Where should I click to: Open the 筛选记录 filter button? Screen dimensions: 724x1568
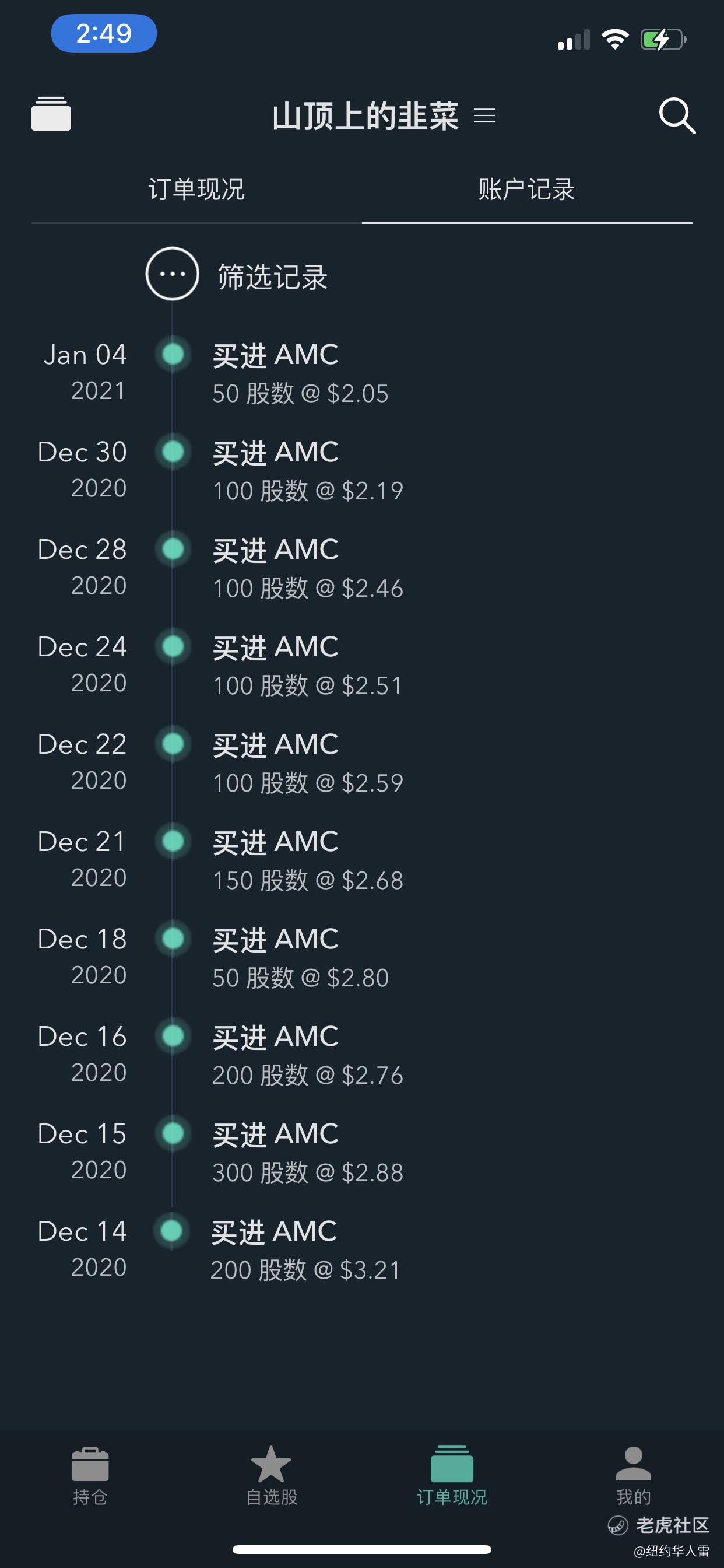(237, 275)
